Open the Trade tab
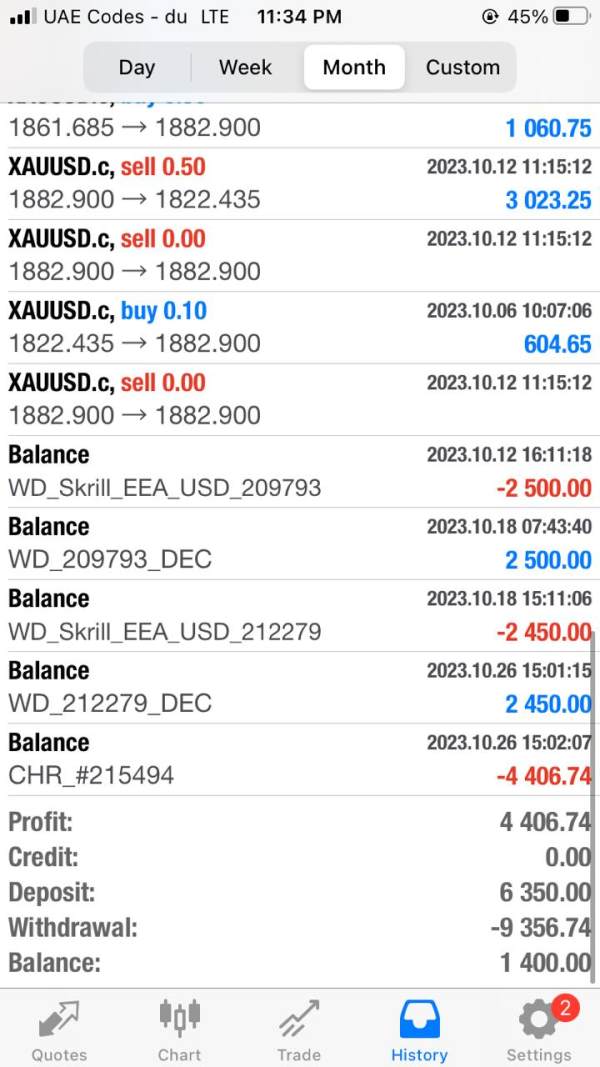Viewport: 600px width, 1067px height. point(299,1030)
